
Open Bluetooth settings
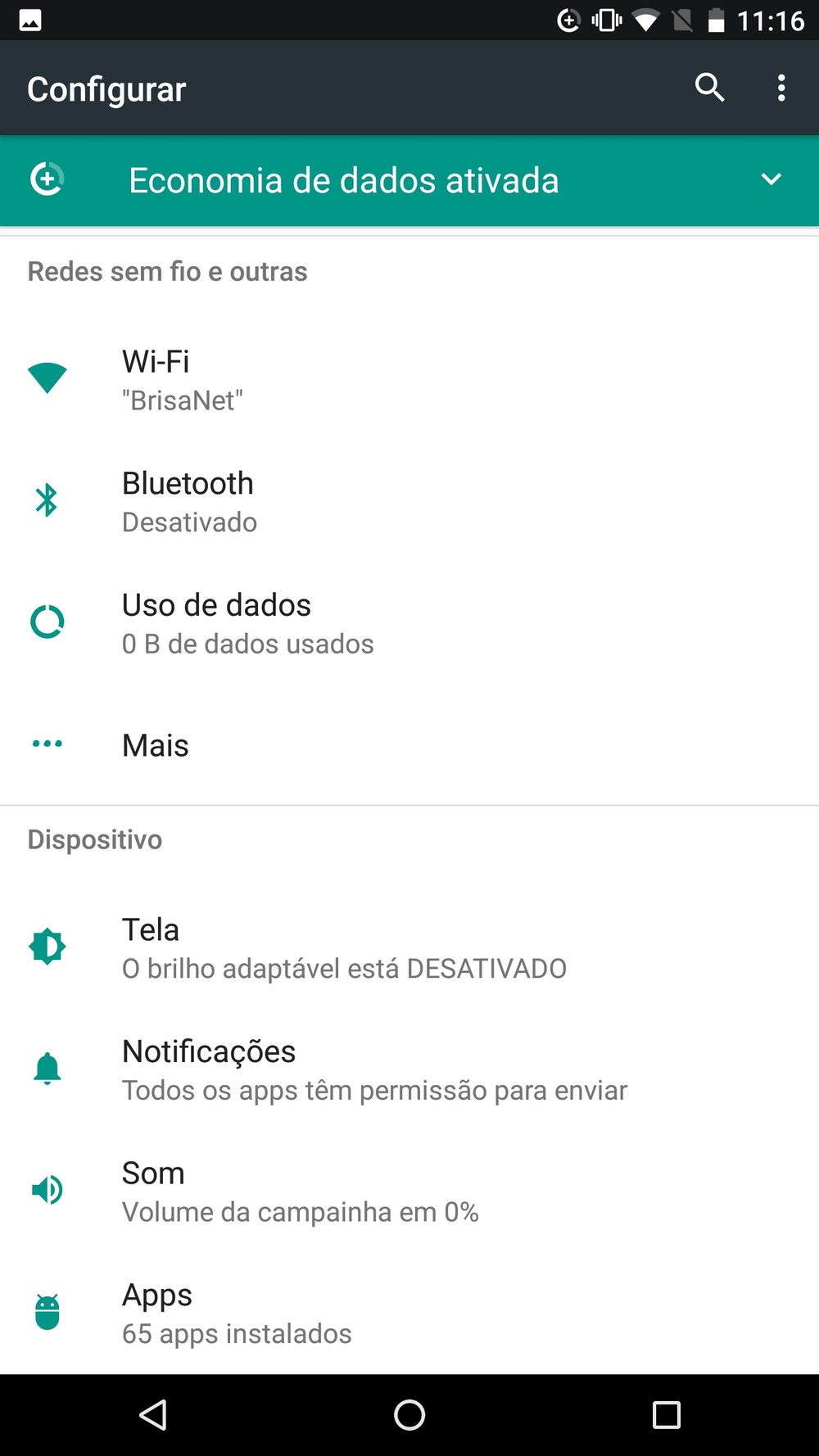[409, 501]
